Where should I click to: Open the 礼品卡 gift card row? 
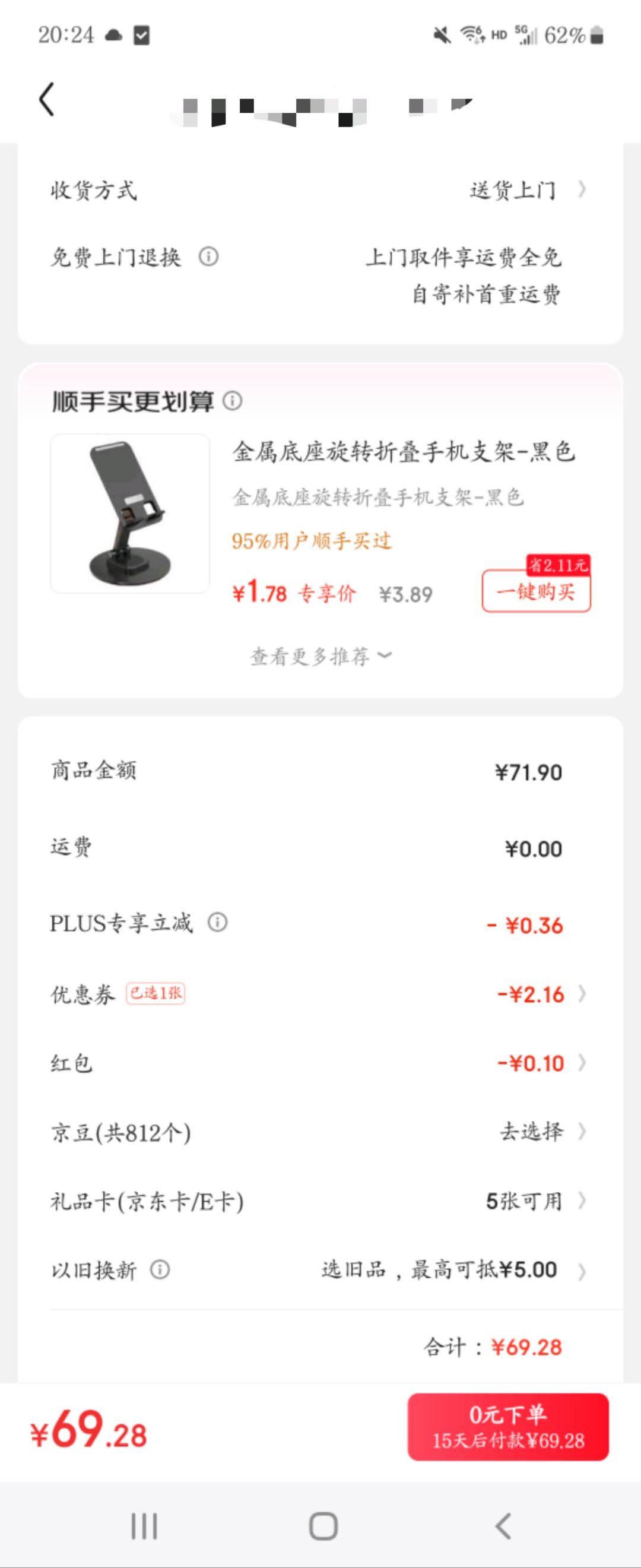pos(320,1202)
